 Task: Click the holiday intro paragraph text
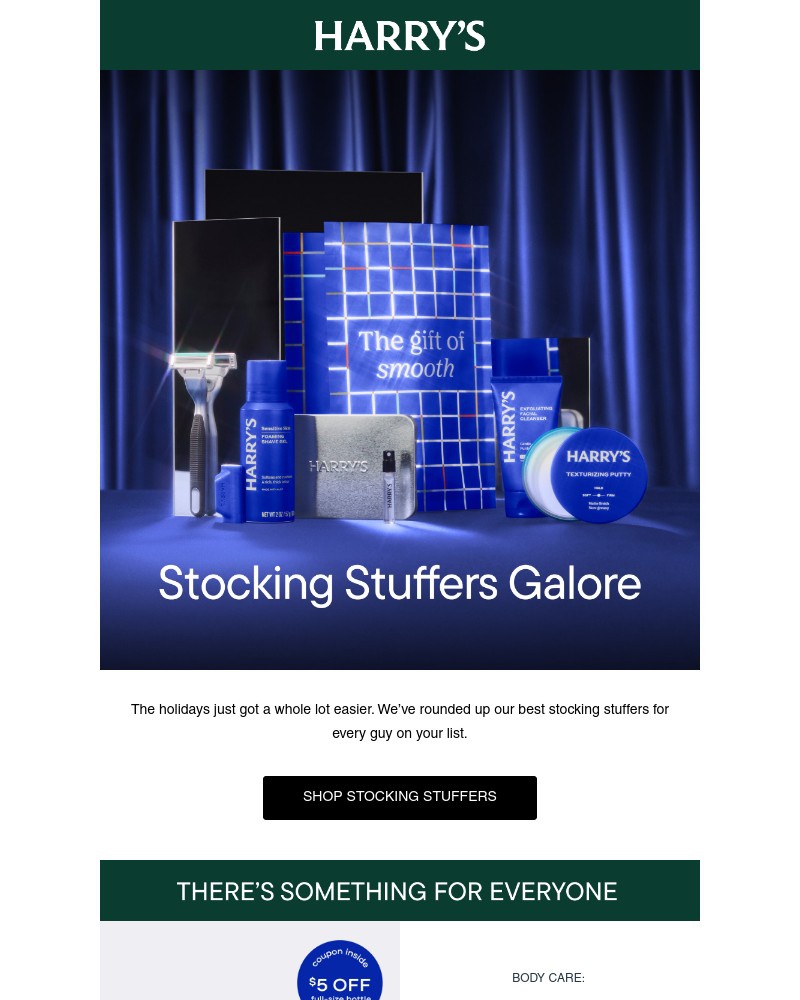400,721
